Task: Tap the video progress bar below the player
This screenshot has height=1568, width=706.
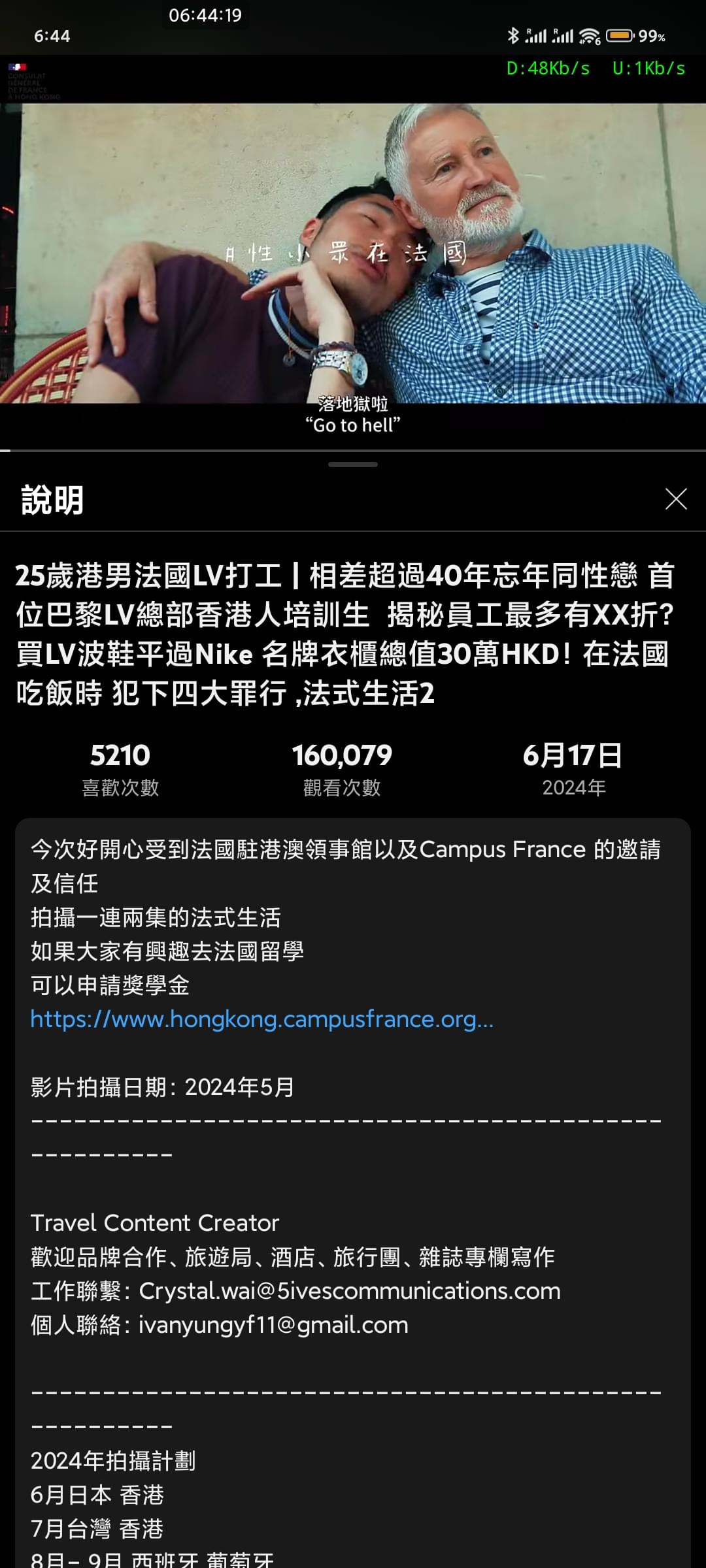Action: tap(353, 449)
